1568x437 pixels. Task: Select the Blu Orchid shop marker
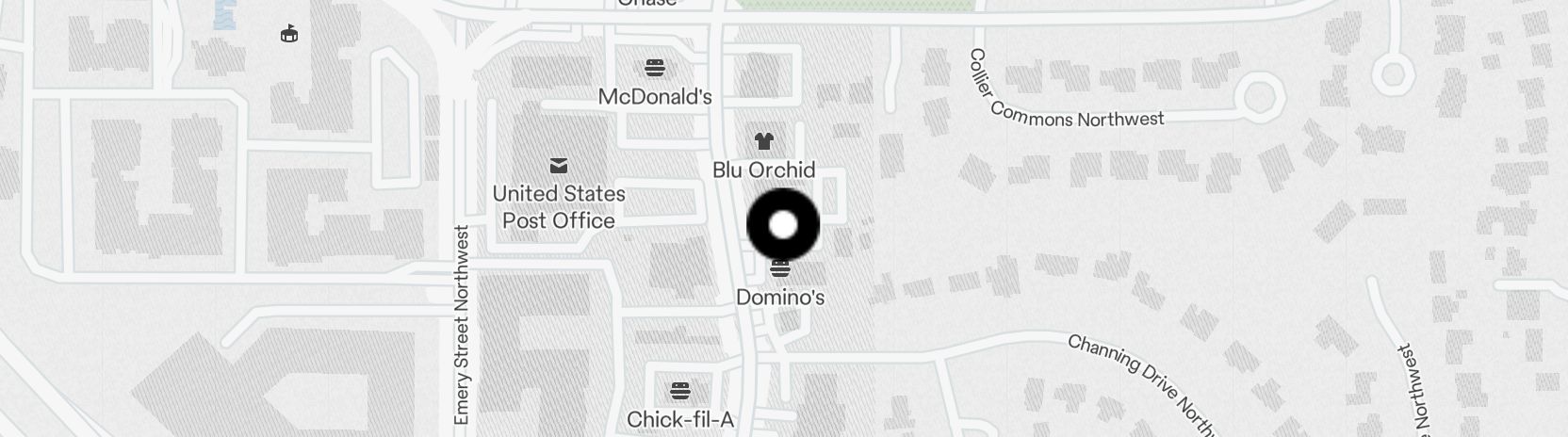(764, 142)
